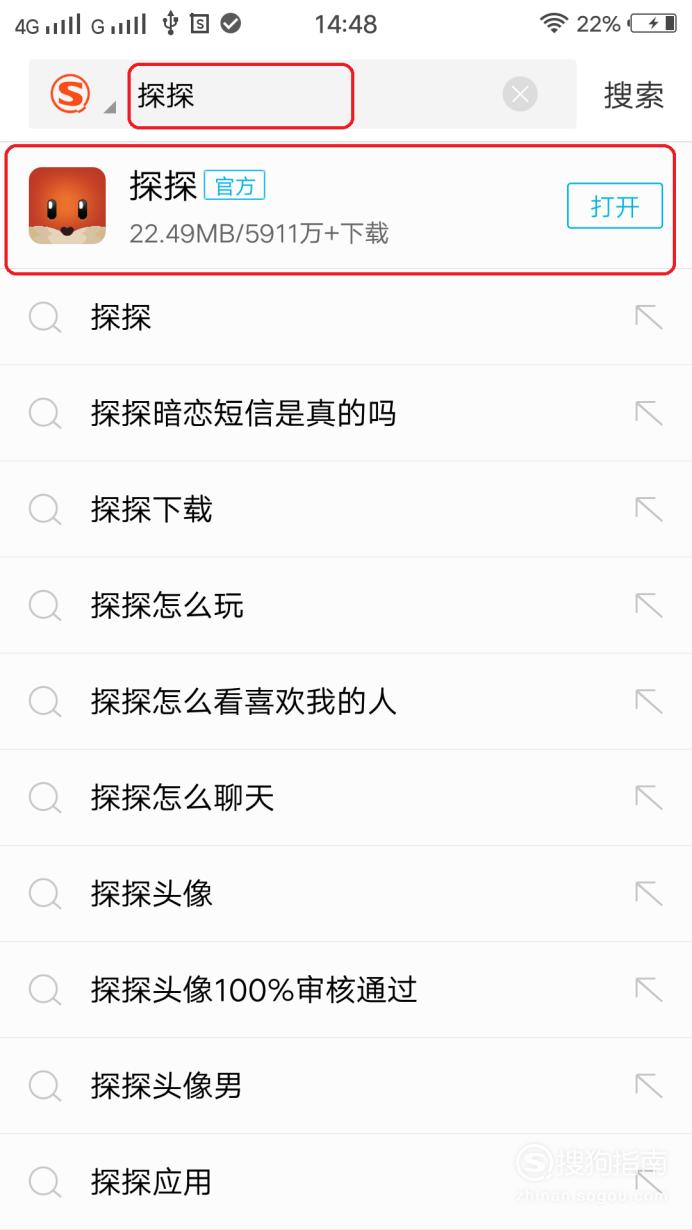Screen dimensions: 692x1230
Task: Select the suggestion 探探应用
Action: point(346,1181)
